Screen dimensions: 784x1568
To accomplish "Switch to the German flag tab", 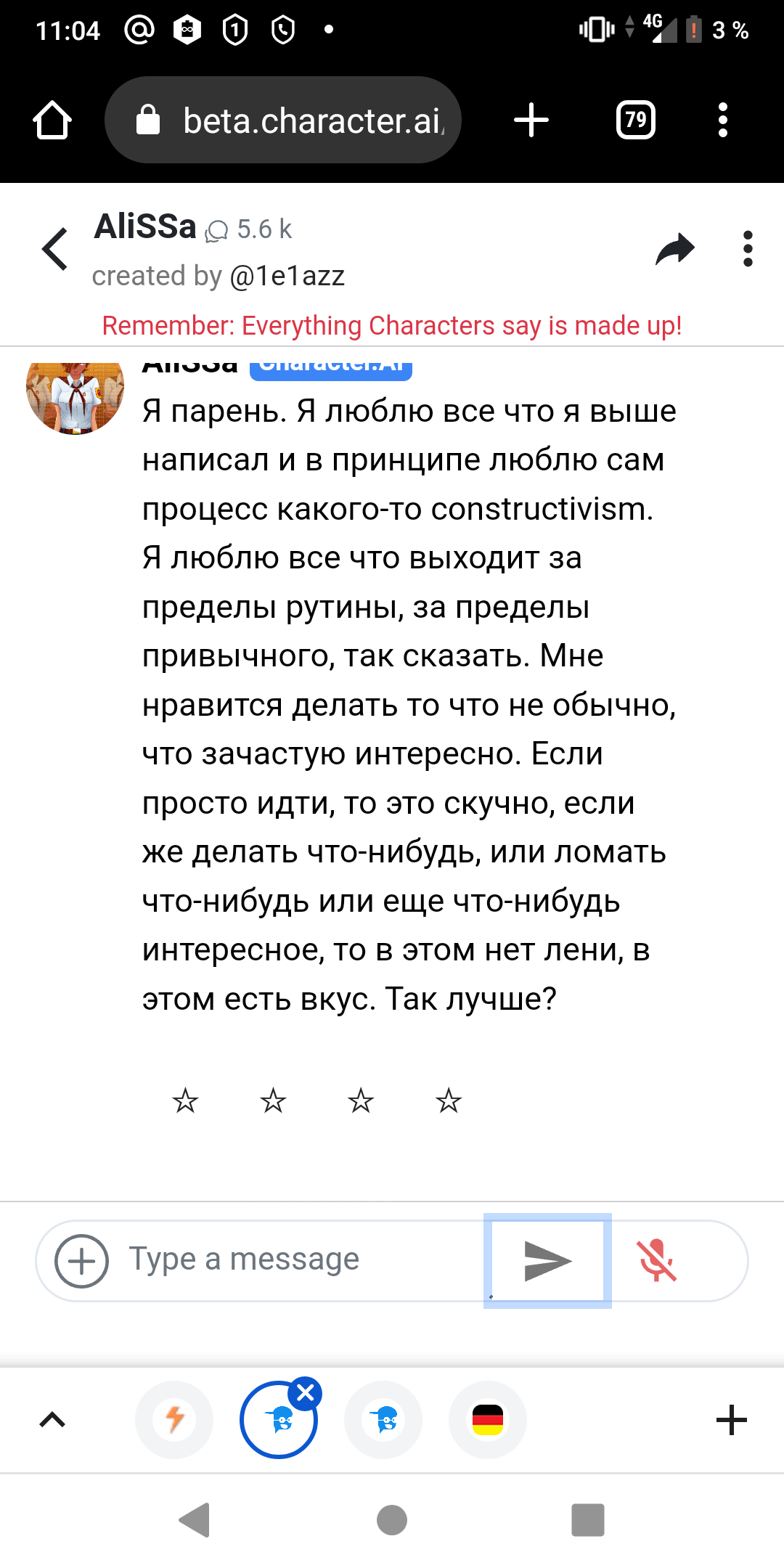I will pyautogui.click(x=488, y=1420).
